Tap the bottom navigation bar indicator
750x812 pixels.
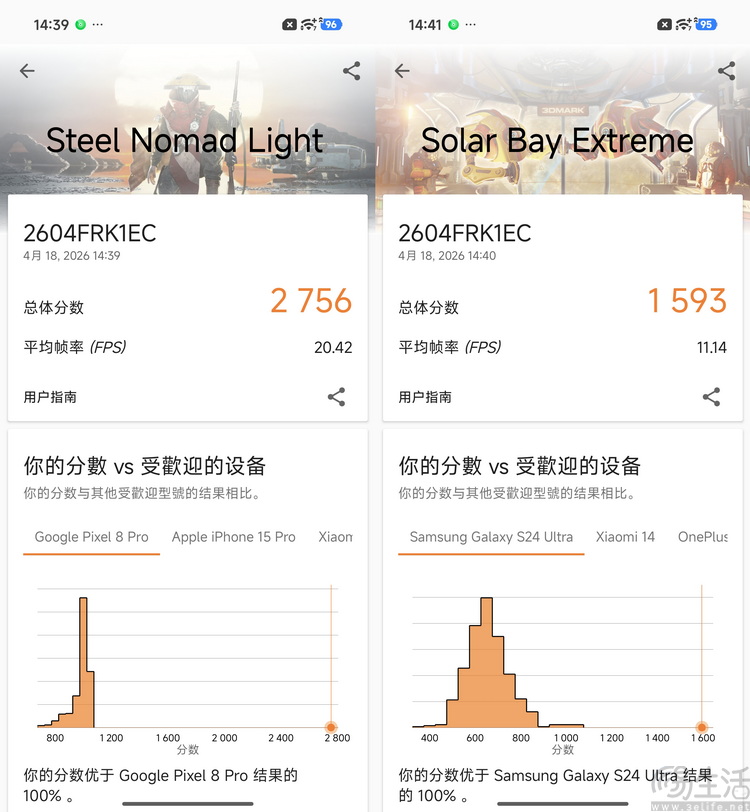187,803
